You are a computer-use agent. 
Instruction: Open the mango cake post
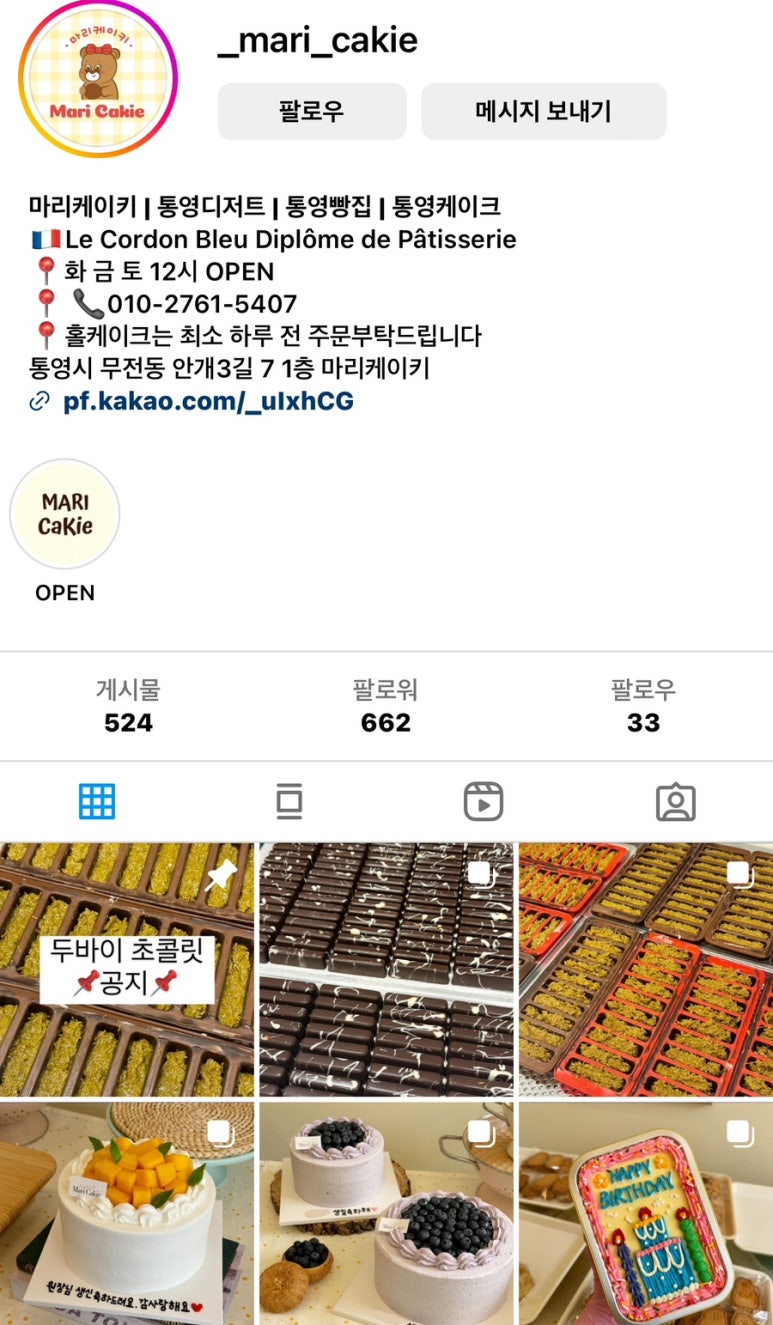pos(127,1212)
